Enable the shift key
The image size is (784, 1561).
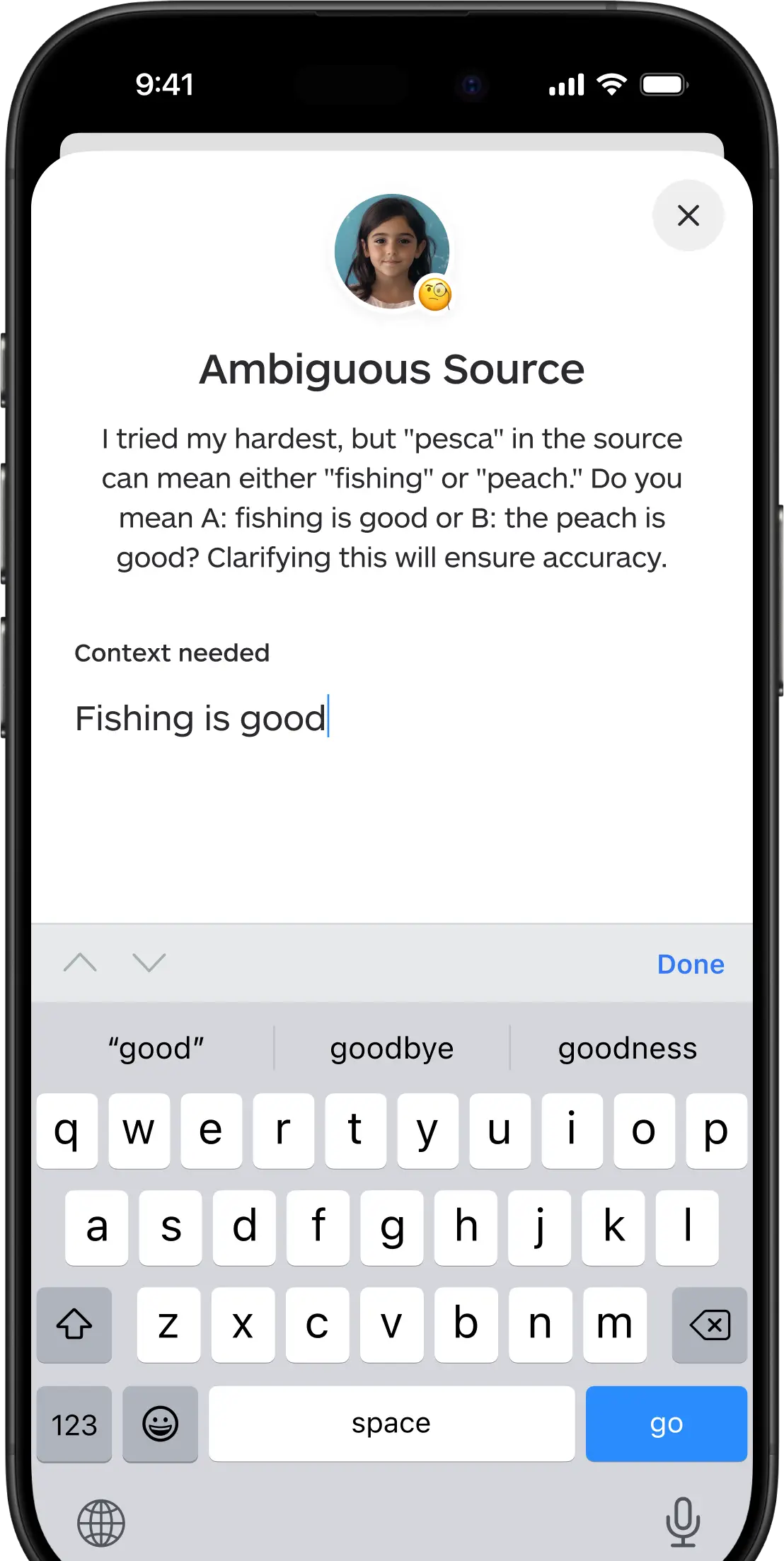click(74, 1324)
